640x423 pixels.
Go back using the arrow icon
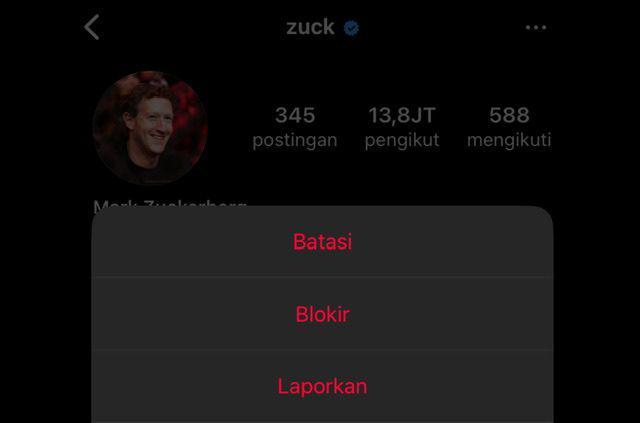point(92,27)
